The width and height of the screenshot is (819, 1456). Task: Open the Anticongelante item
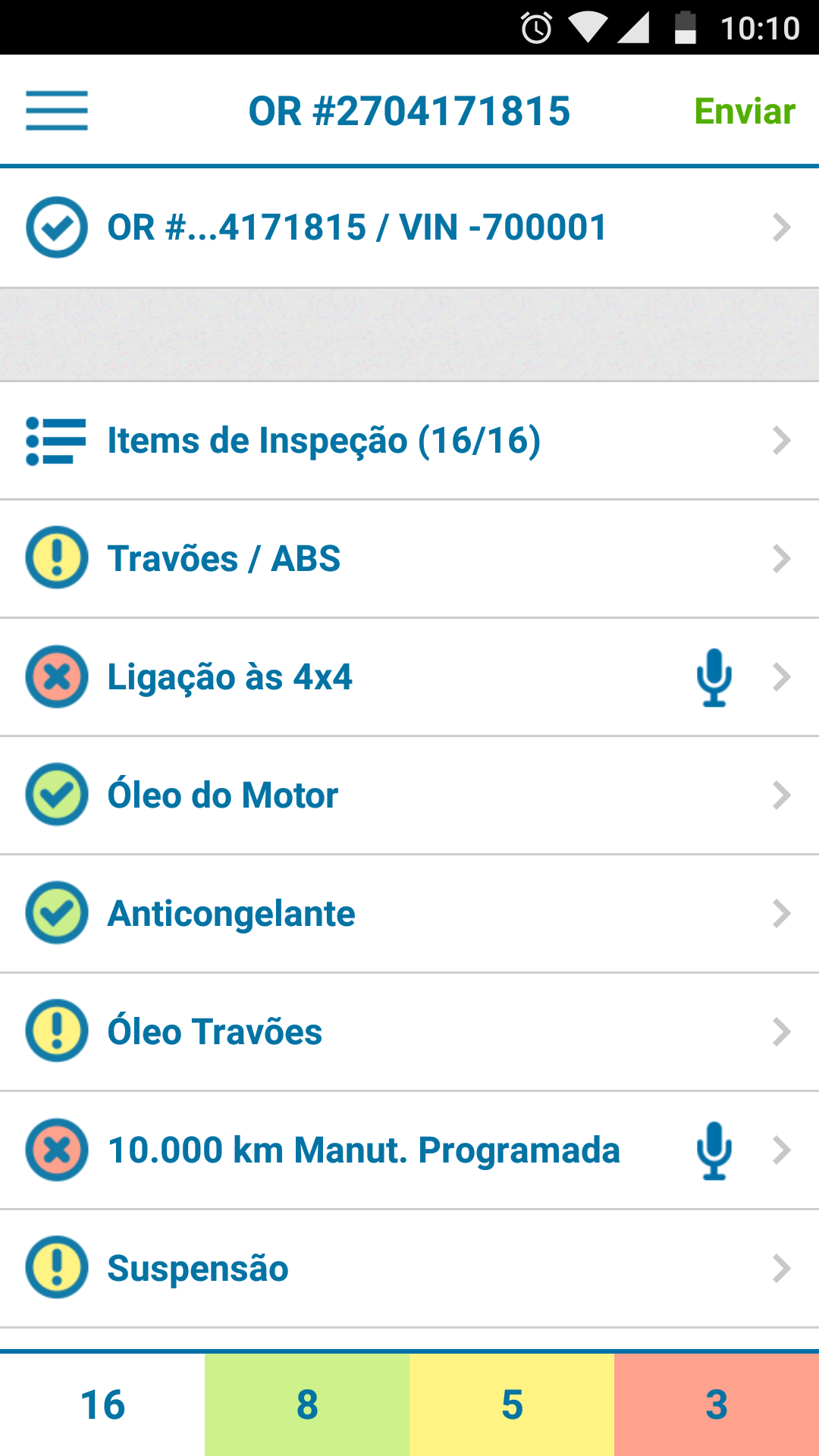pyautogui.click(x=409, y=914)
